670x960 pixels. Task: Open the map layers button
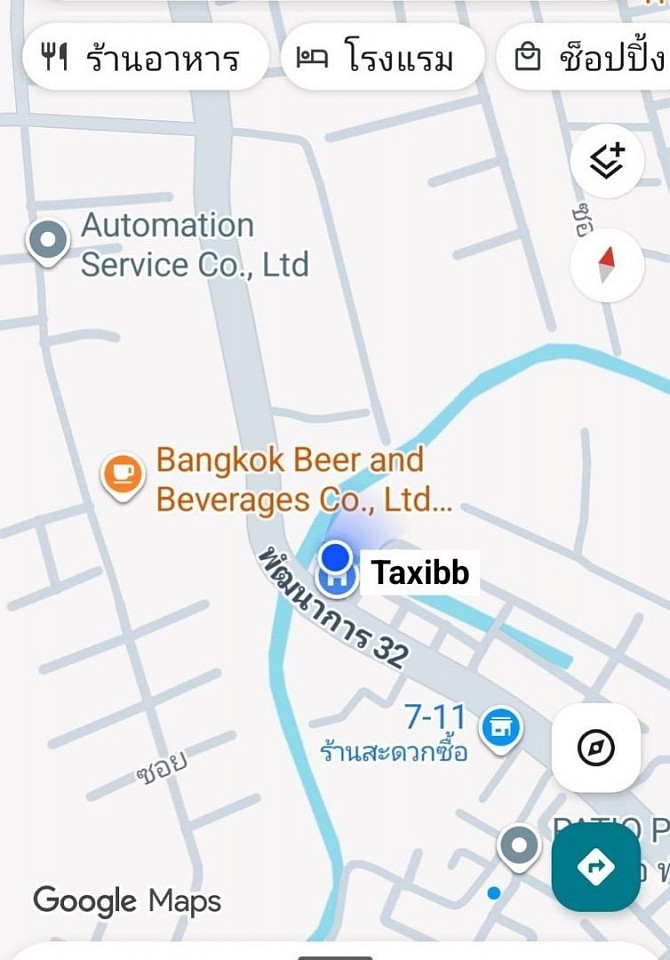click(x=606, y=161)
